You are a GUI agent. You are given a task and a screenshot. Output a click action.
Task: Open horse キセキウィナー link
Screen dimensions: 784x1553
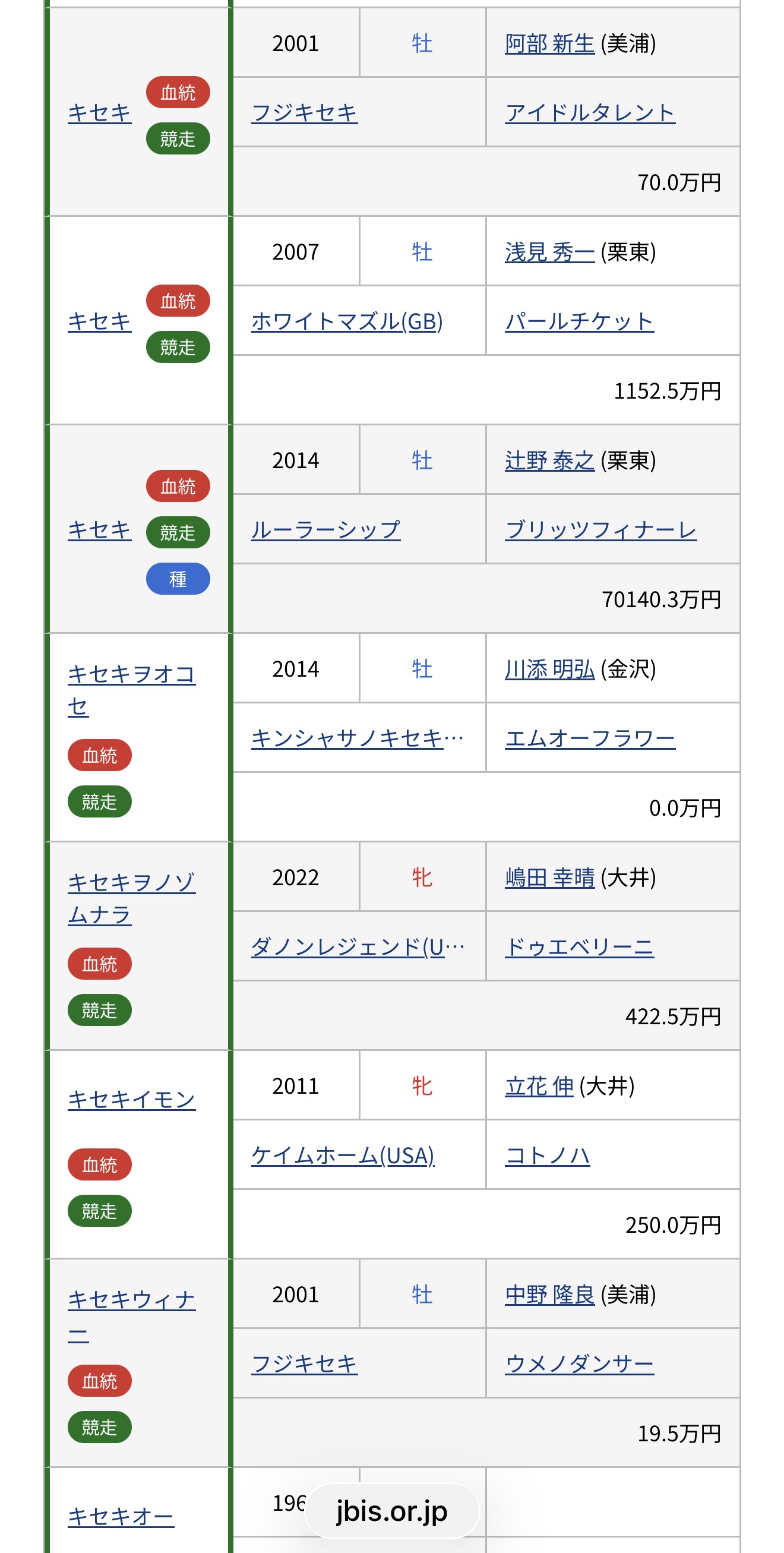tap(131, 1301)
